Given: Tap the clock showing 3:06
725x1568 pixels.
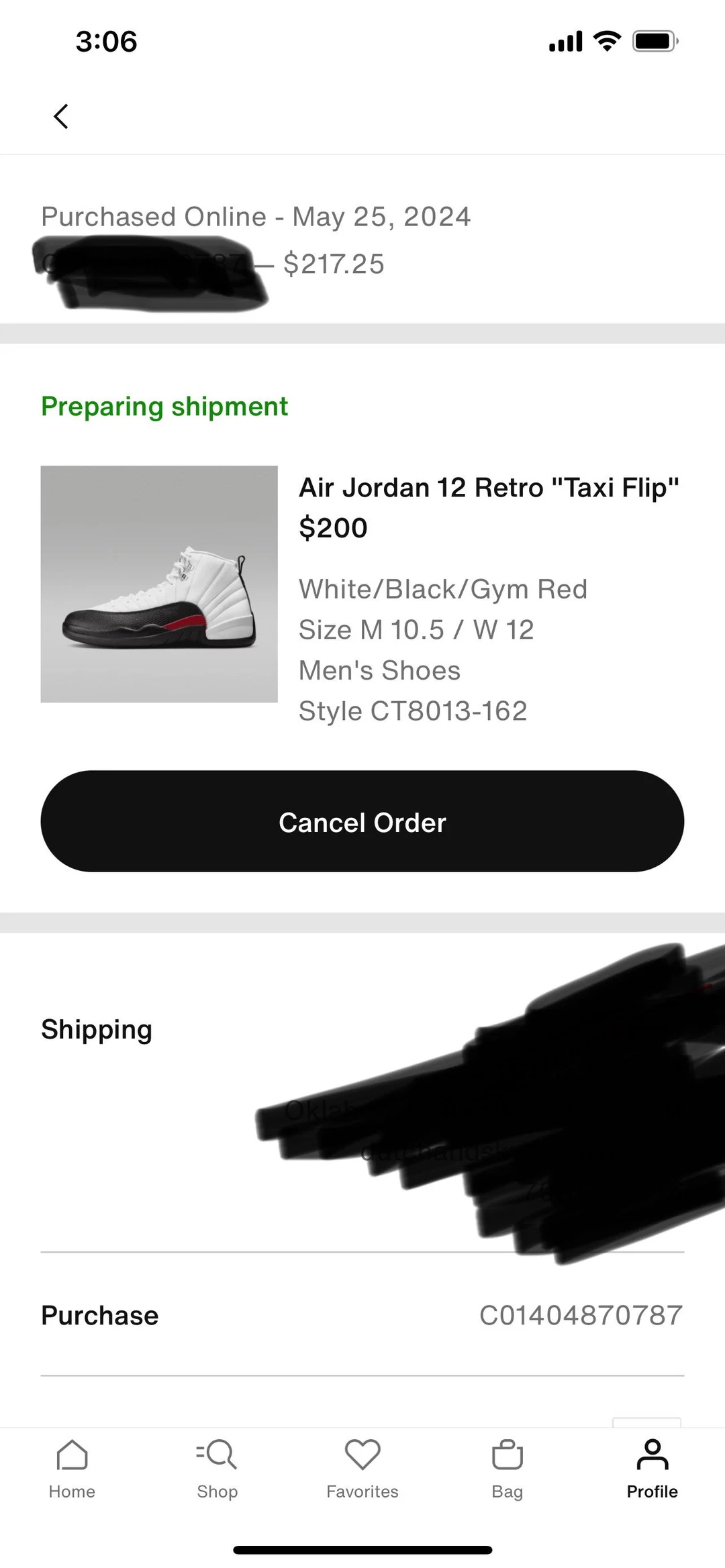Looking at the screenshot, I should pos(106,42).
